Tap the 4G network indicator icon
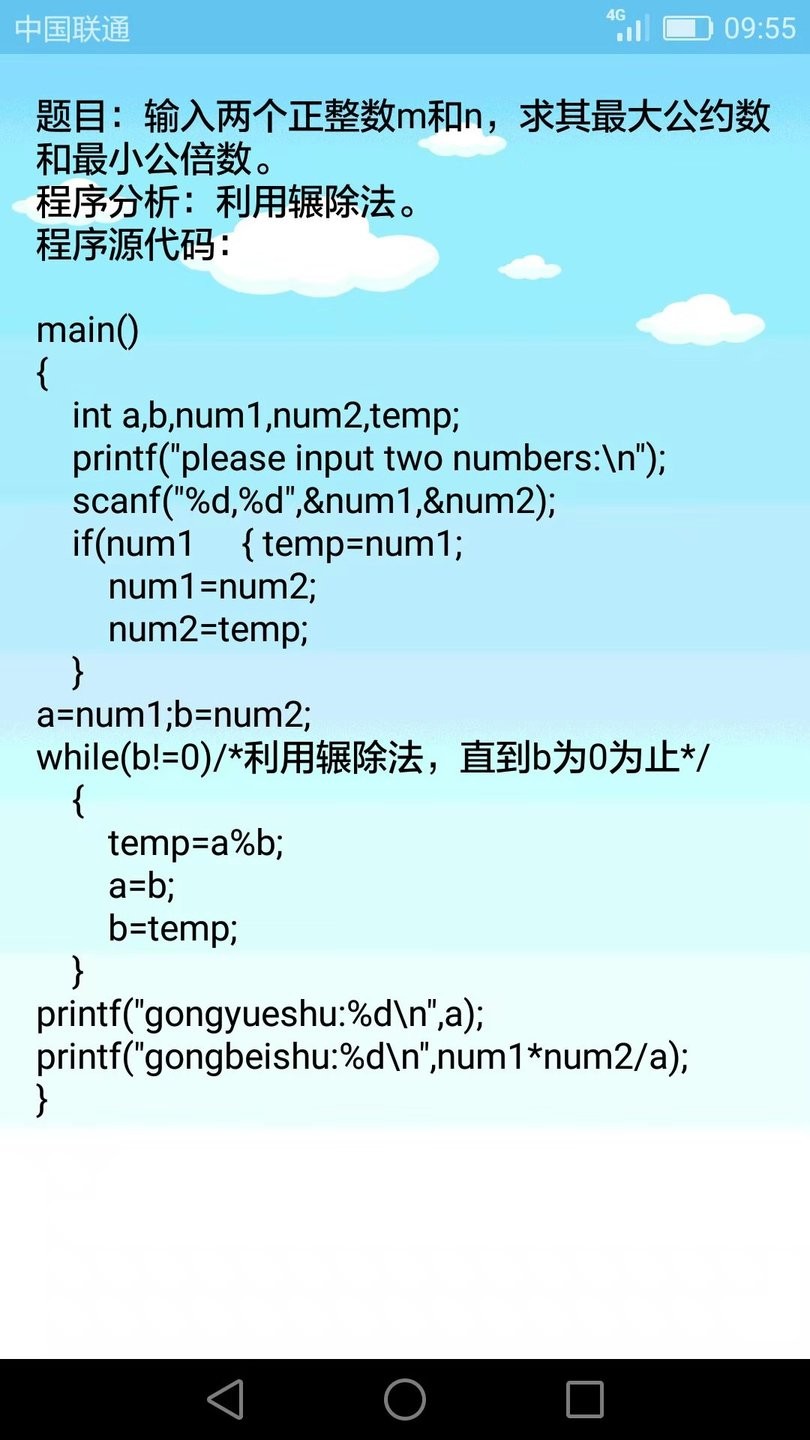The width and height of the screenshot is (810, 1440). click(616, 17)
